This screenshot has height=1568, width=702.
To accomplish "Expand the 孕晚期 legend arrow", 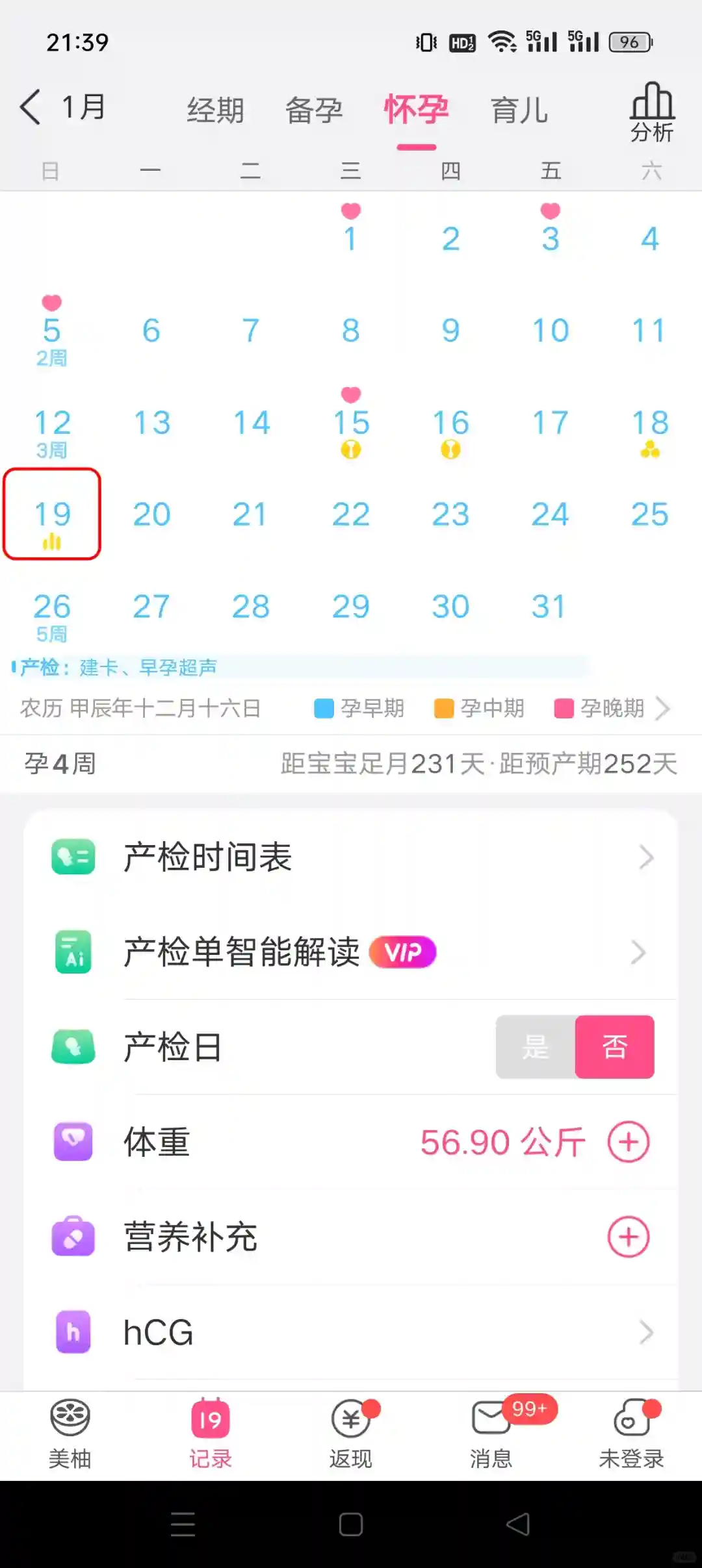I will (x=662, y=708).
